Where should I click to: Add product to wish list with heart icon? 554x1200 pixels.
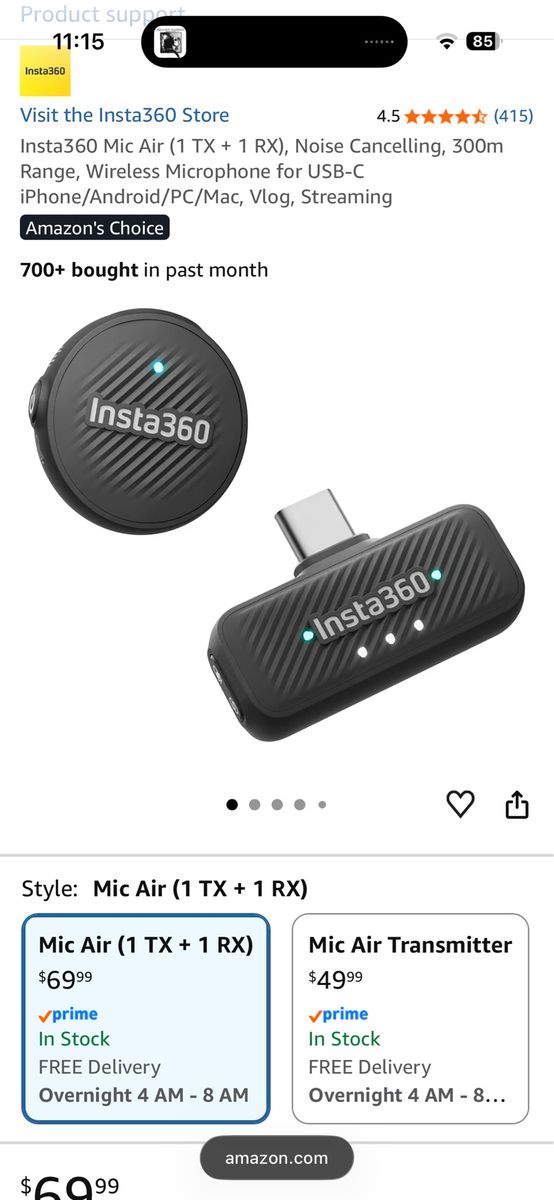coord(460,804)
